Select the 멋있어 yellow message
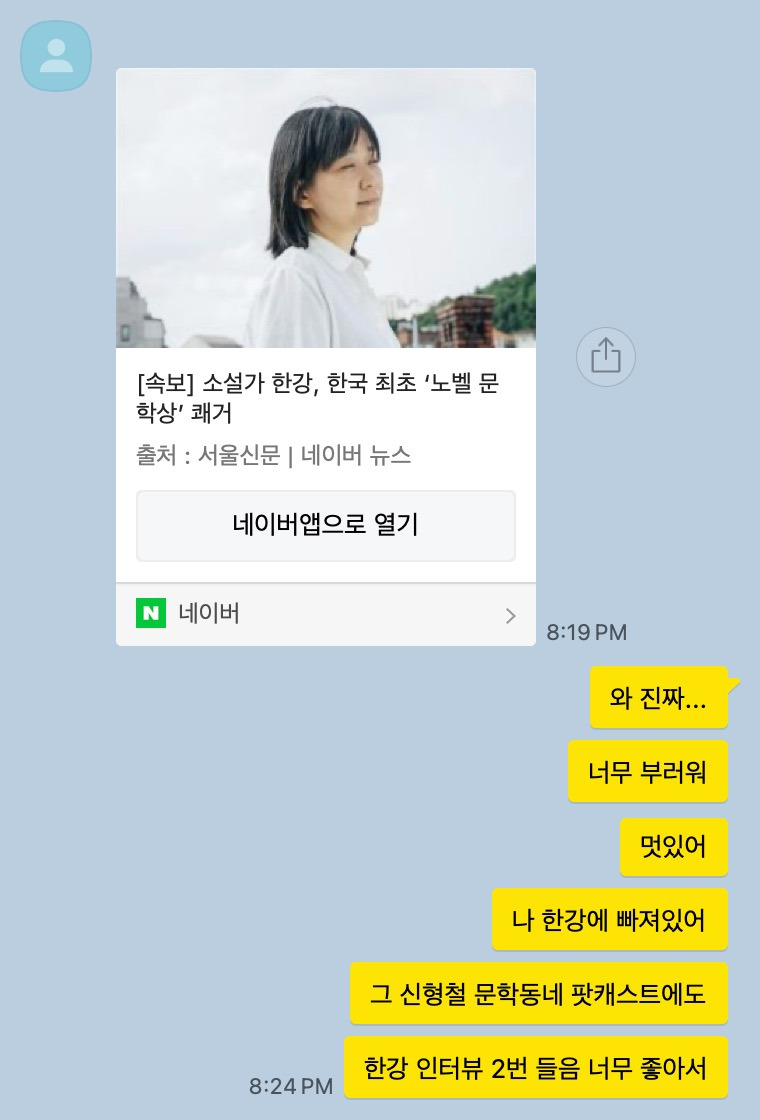The height and width of the screenshot is (1120, 760). [x=674, y=846]
